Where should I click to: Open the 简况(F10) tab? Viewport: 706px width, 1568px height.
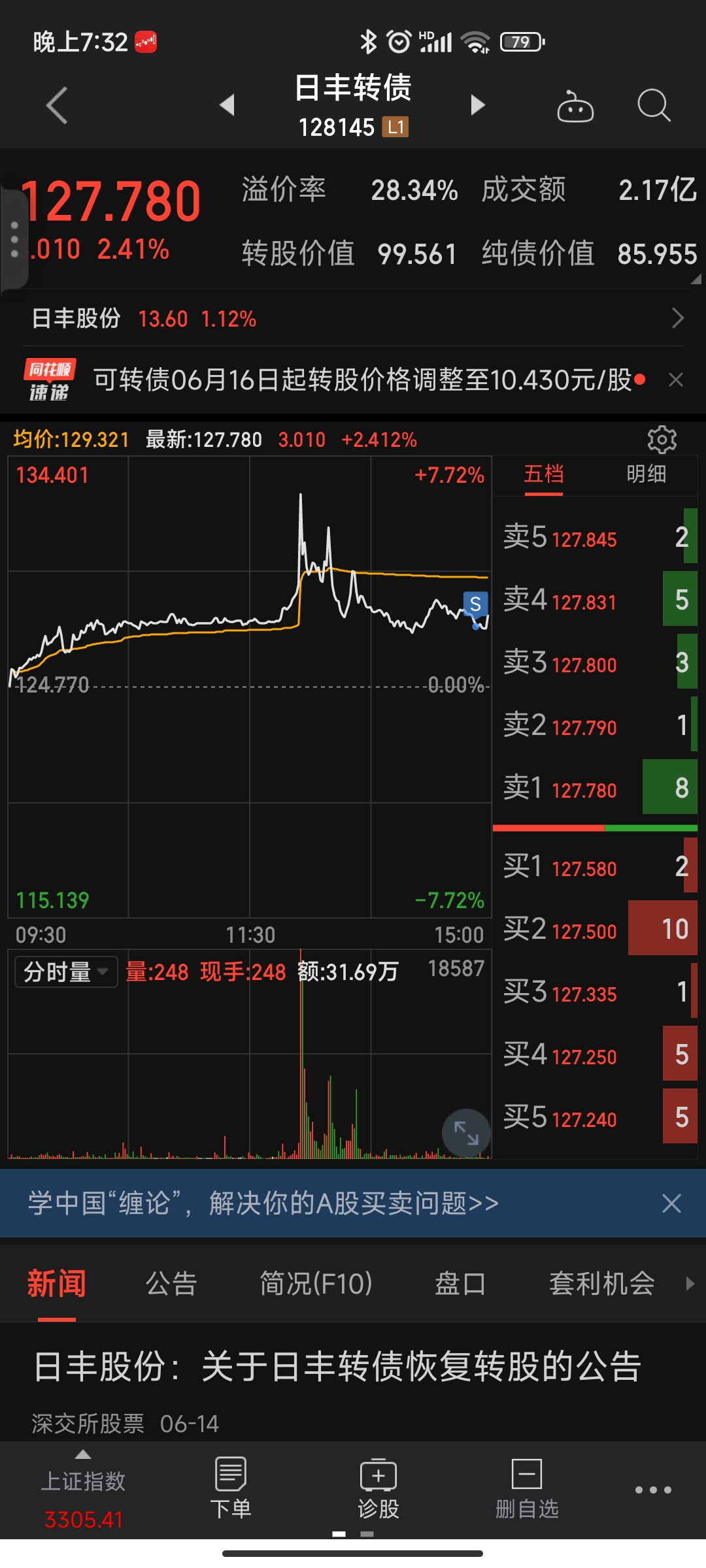pos(316,1284)
